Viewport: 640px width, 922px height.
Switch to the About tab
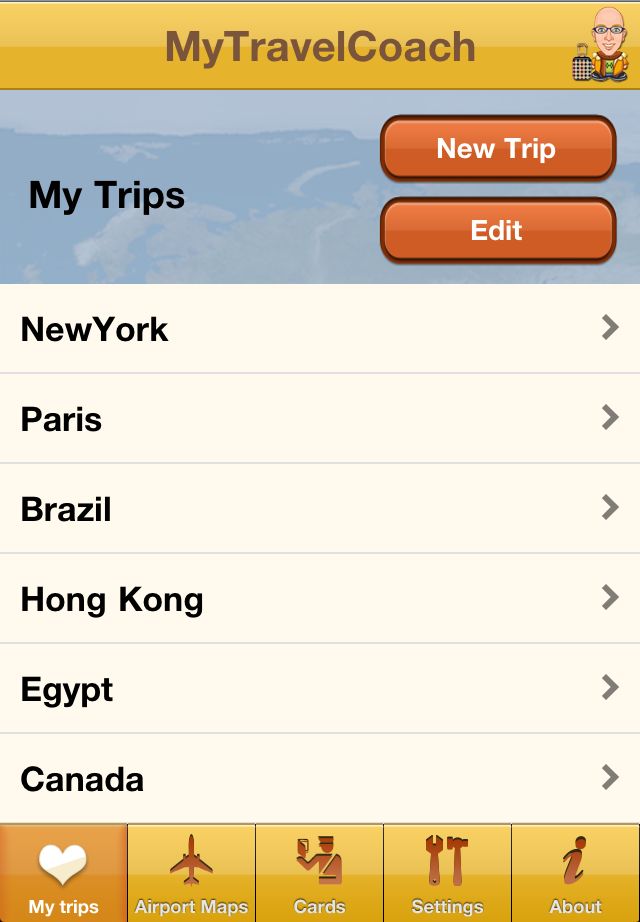(x=576, y=873)
